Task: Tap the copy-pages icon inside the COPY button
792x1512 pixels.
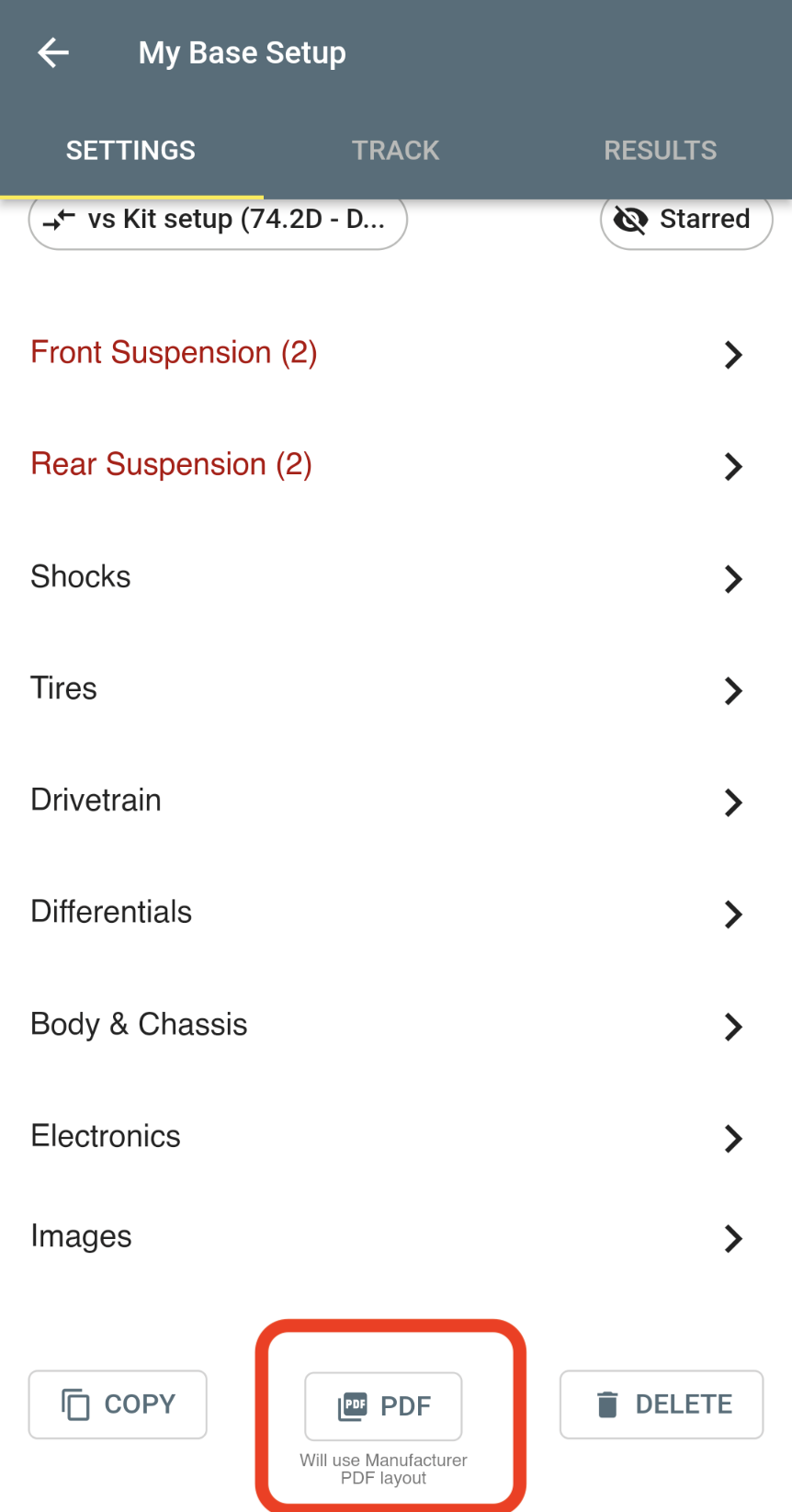Action: point(76,1404)
